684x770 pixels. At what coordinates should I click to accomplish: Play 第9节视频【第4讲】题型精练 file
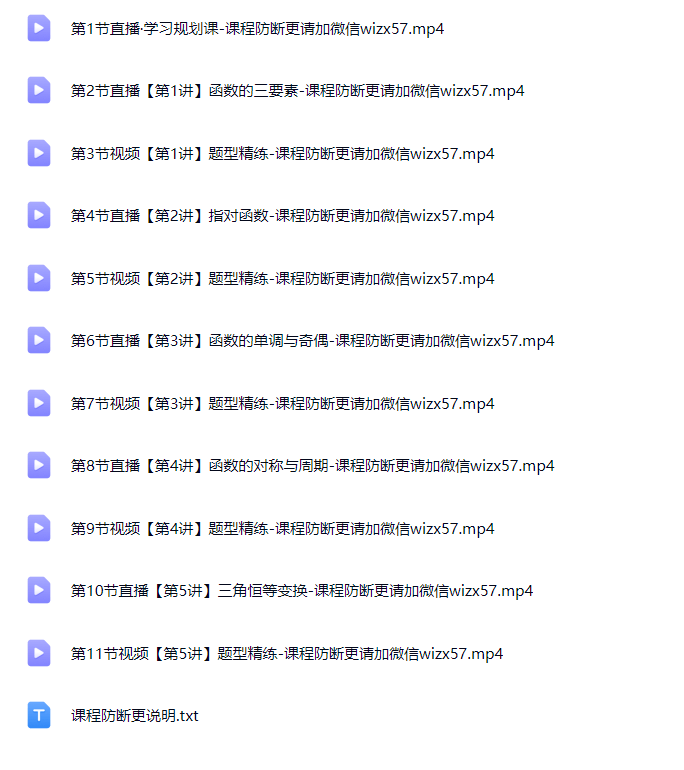282,528
